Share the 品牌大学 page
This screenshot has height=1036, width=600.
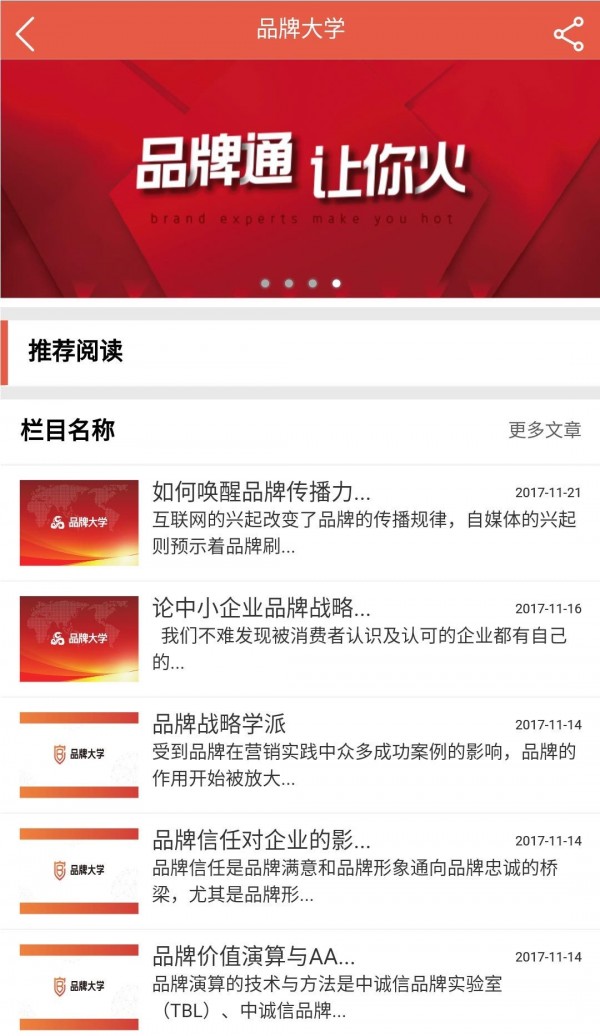tap(568, 34)
